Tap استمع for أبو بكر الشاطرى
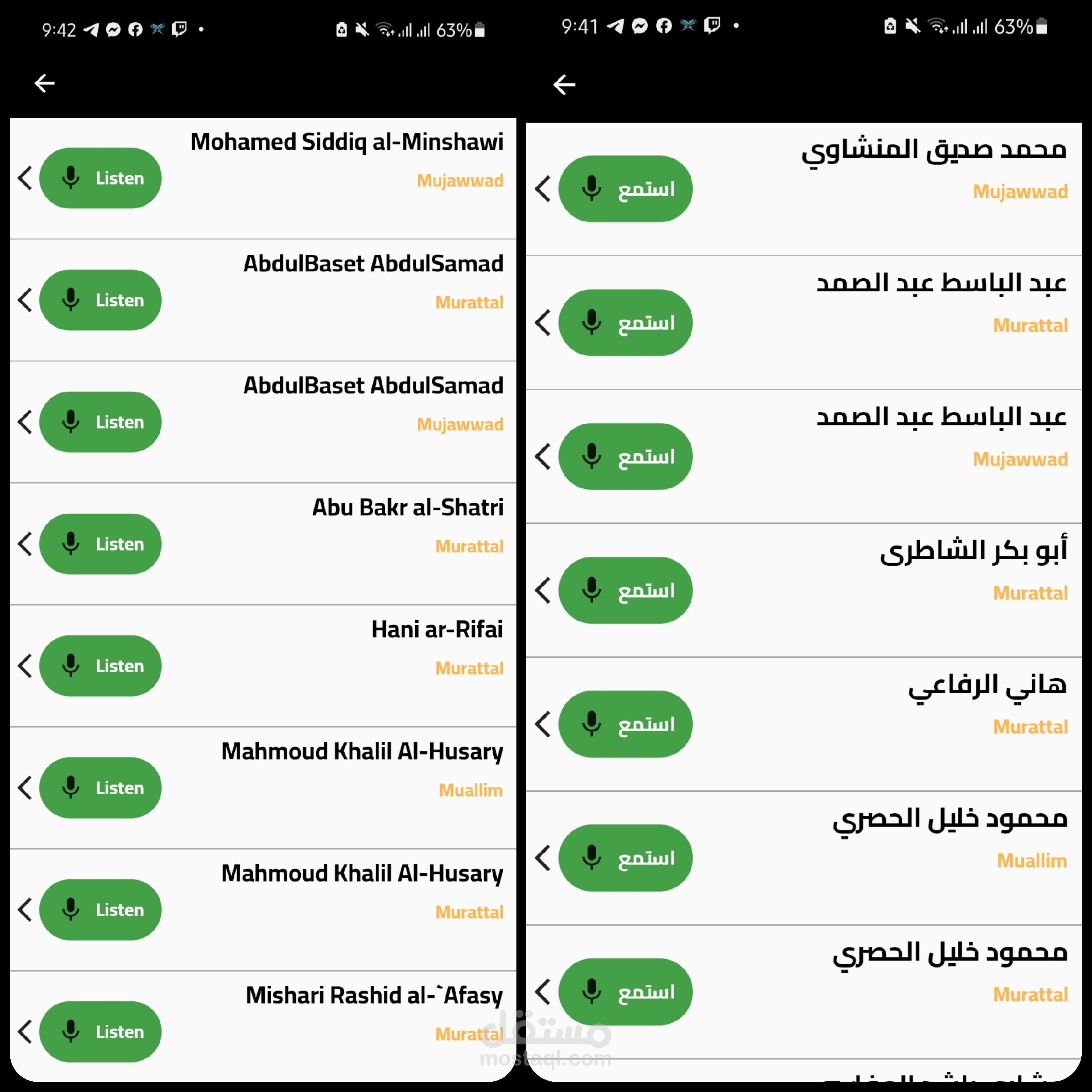The height and width of the screenshot is (1092, 1092). click(x=626, y=591)
